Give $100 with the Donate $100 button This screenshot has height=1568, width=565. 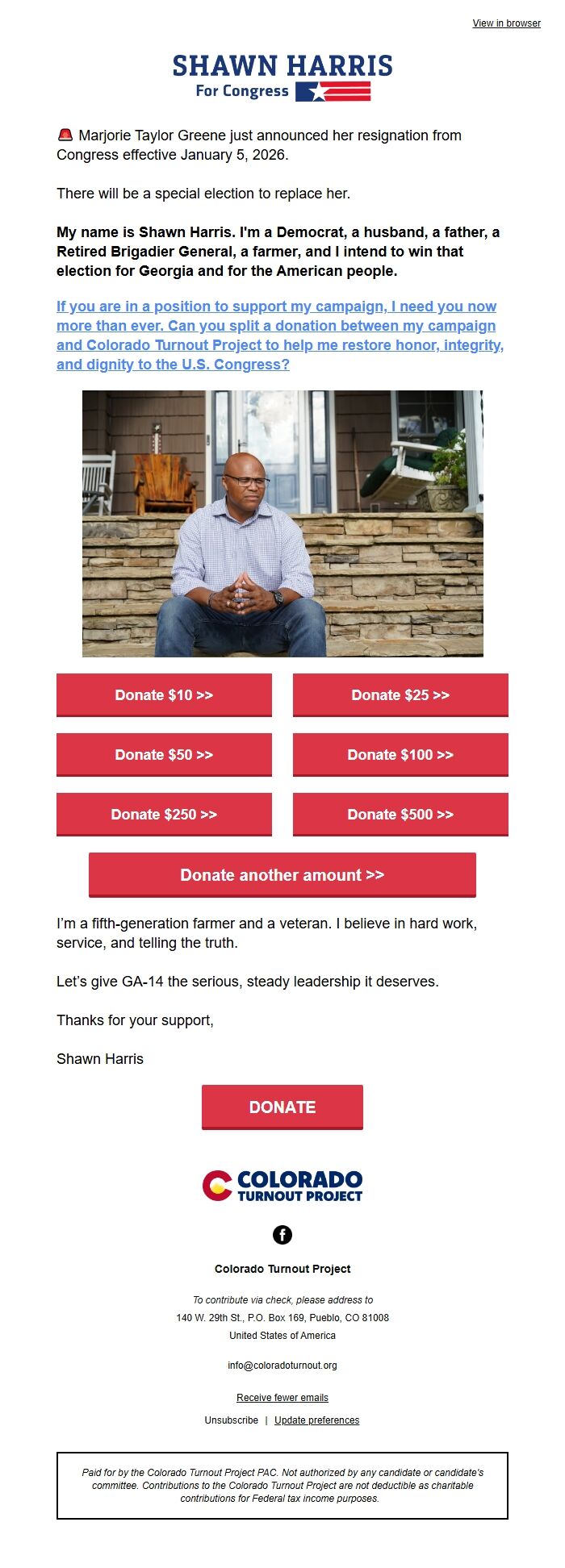tap(400, 755)
